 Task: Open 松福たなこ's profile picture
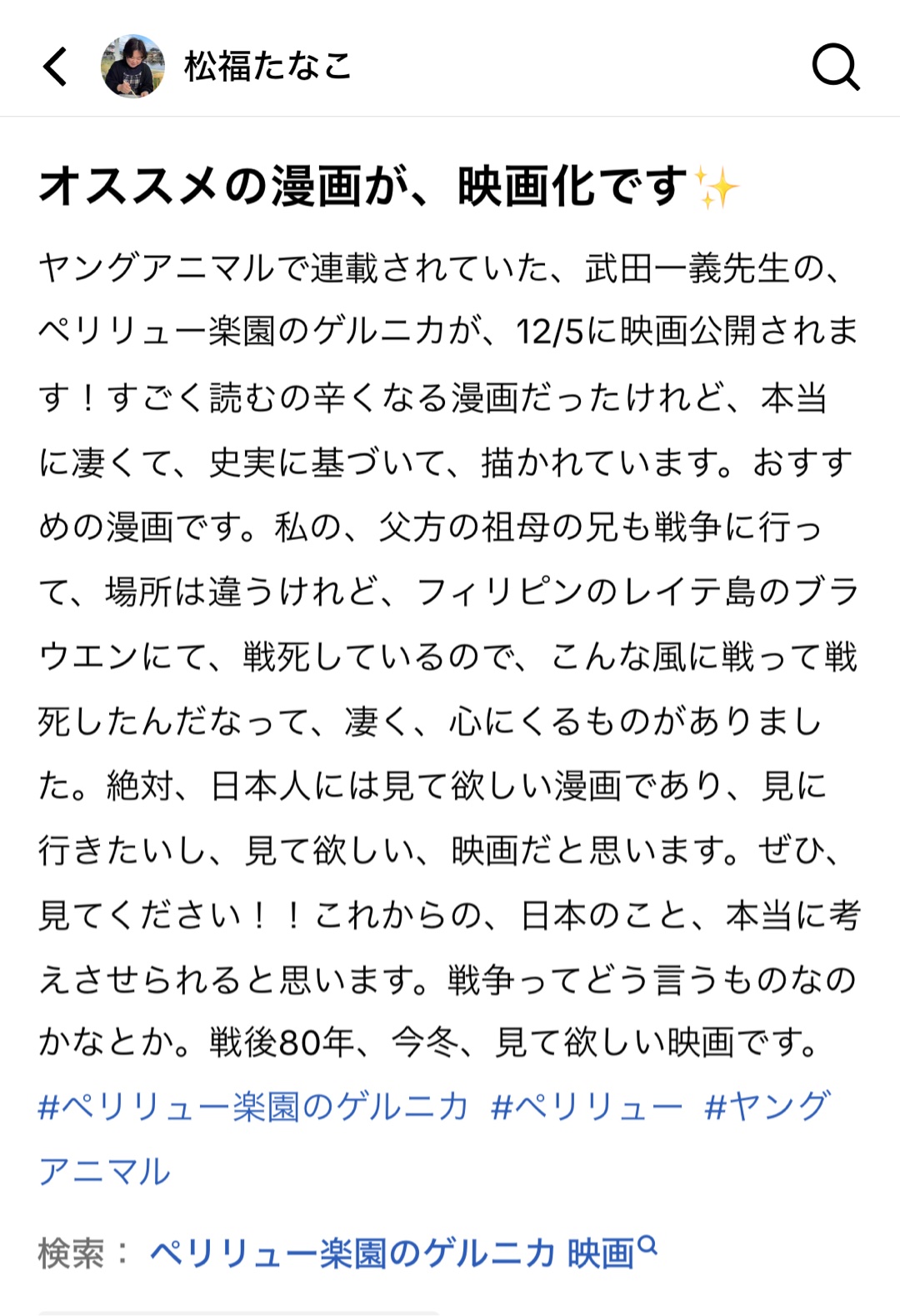(x=132, y=67)
